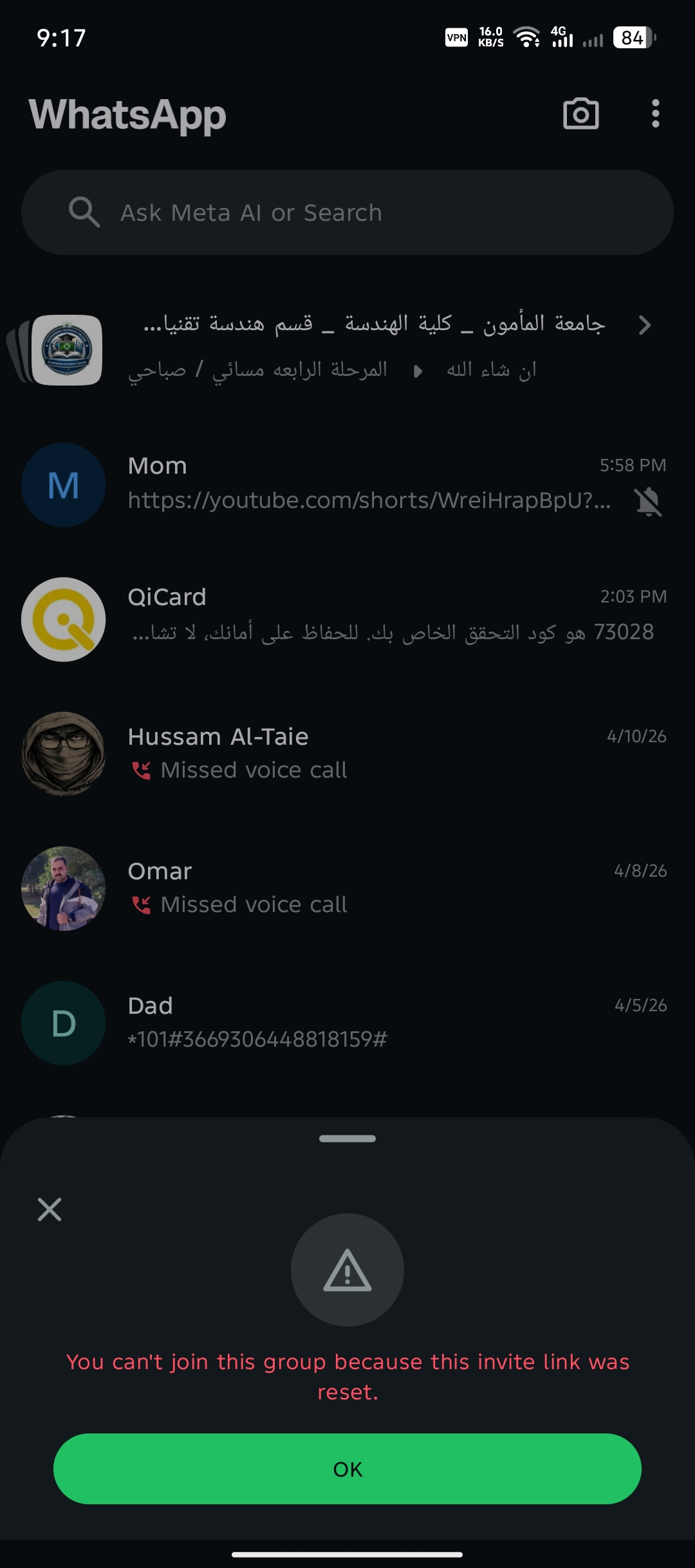Tap OK on the invite link error
Image resolution: width=695 pixels, height=1568 pixels.
[x=347, y=1469]
